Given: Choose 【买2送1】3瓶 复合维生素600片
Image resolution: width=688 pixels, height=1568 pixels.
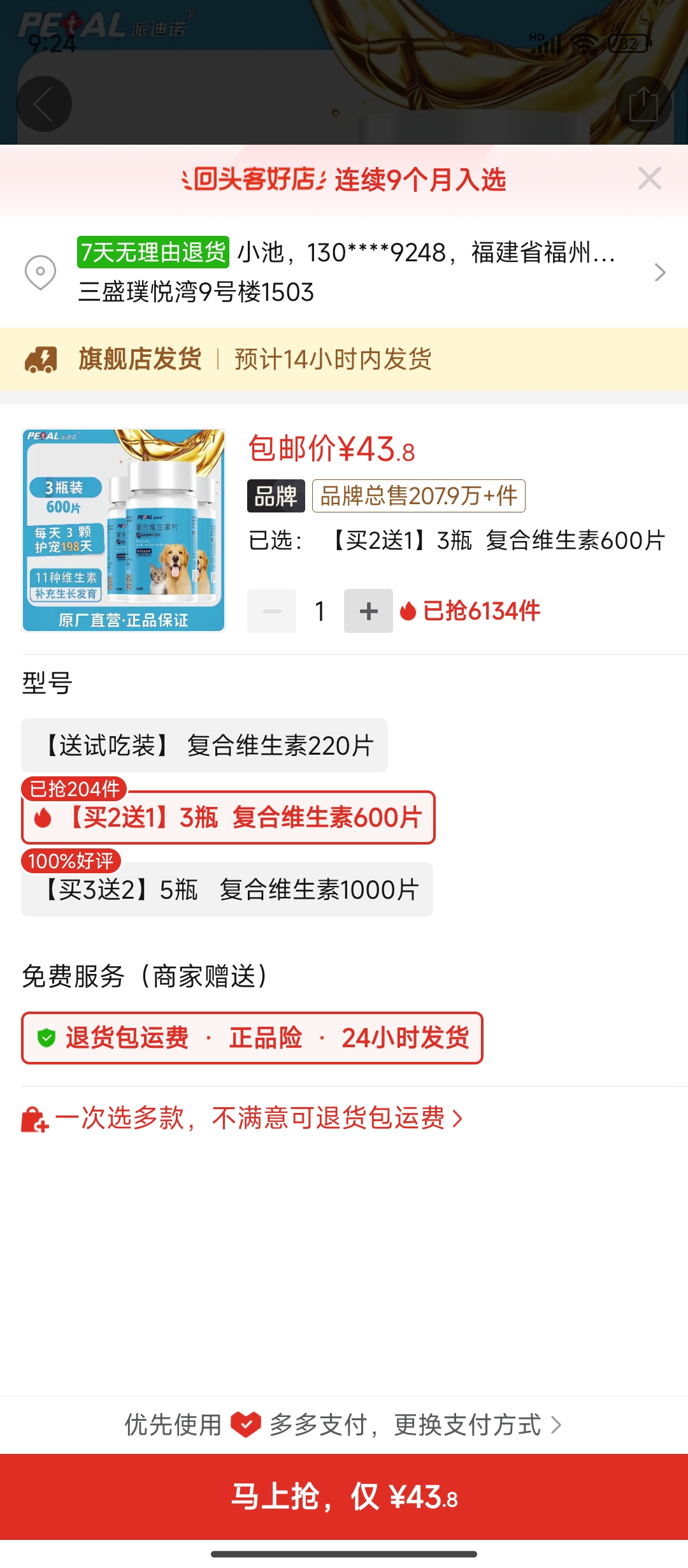Looking at the screenshot, I should (228, 818).
